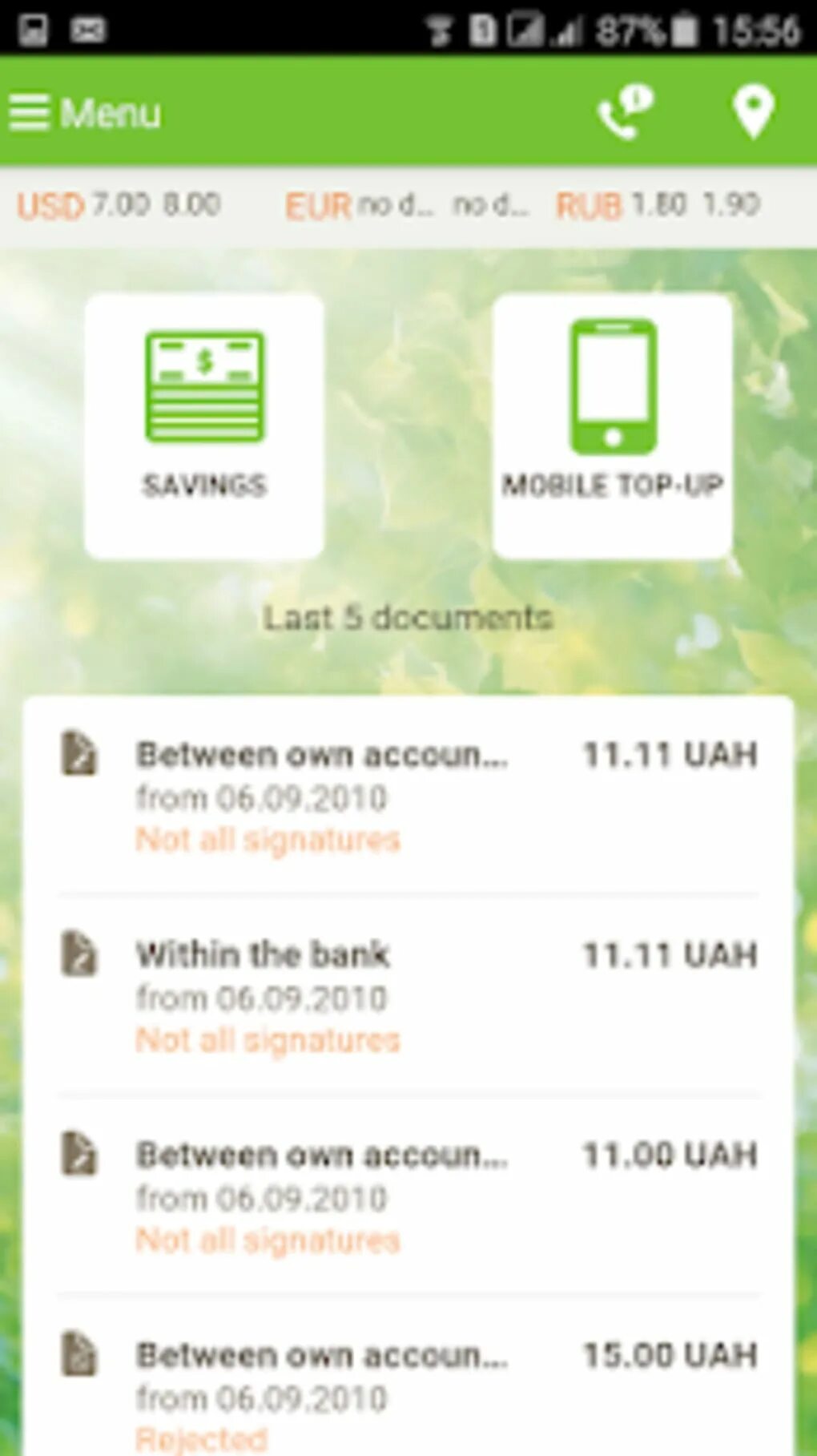The height and width of the screenshot is (1456, 817).
Task: Open the Savings tile
Action: pyautogui.click(x=204, y=426)
